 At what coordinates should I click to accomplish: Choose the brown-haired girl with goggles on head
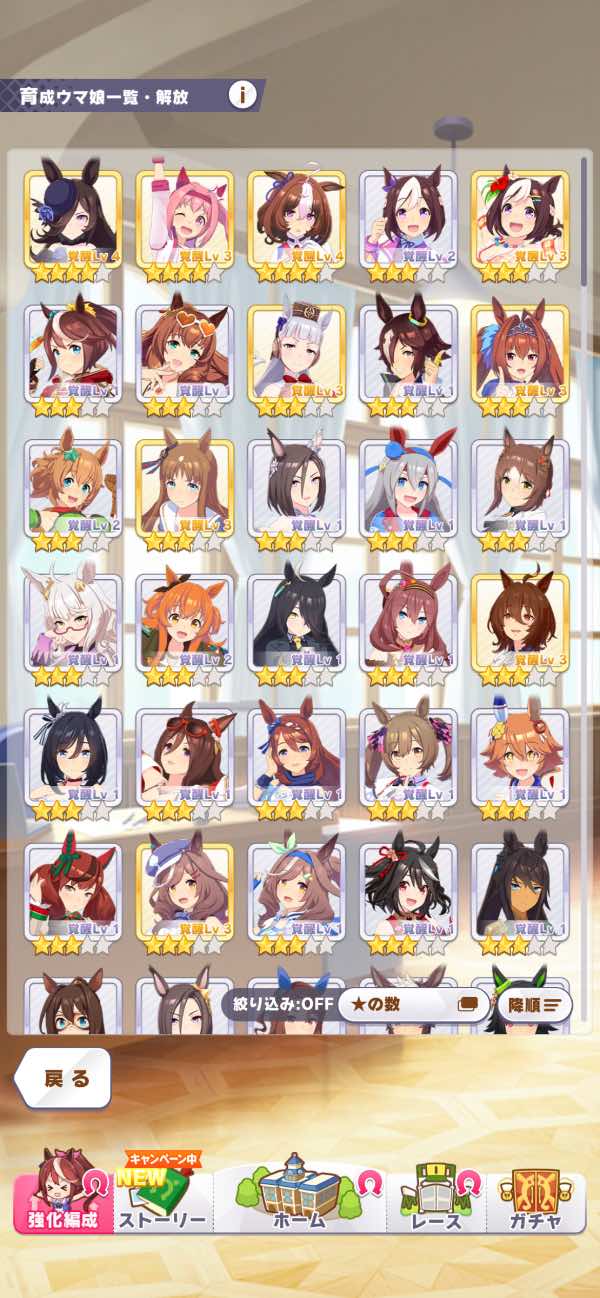click(184, 759)
